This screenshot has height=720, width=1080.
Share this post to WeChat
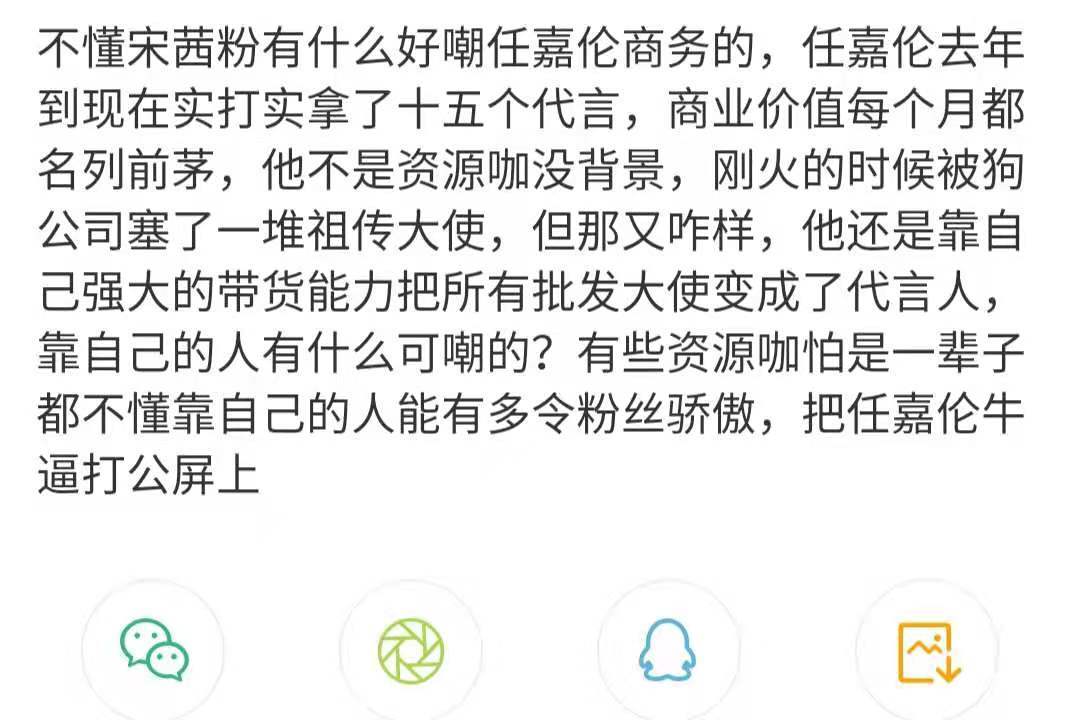tap(154, 651)
